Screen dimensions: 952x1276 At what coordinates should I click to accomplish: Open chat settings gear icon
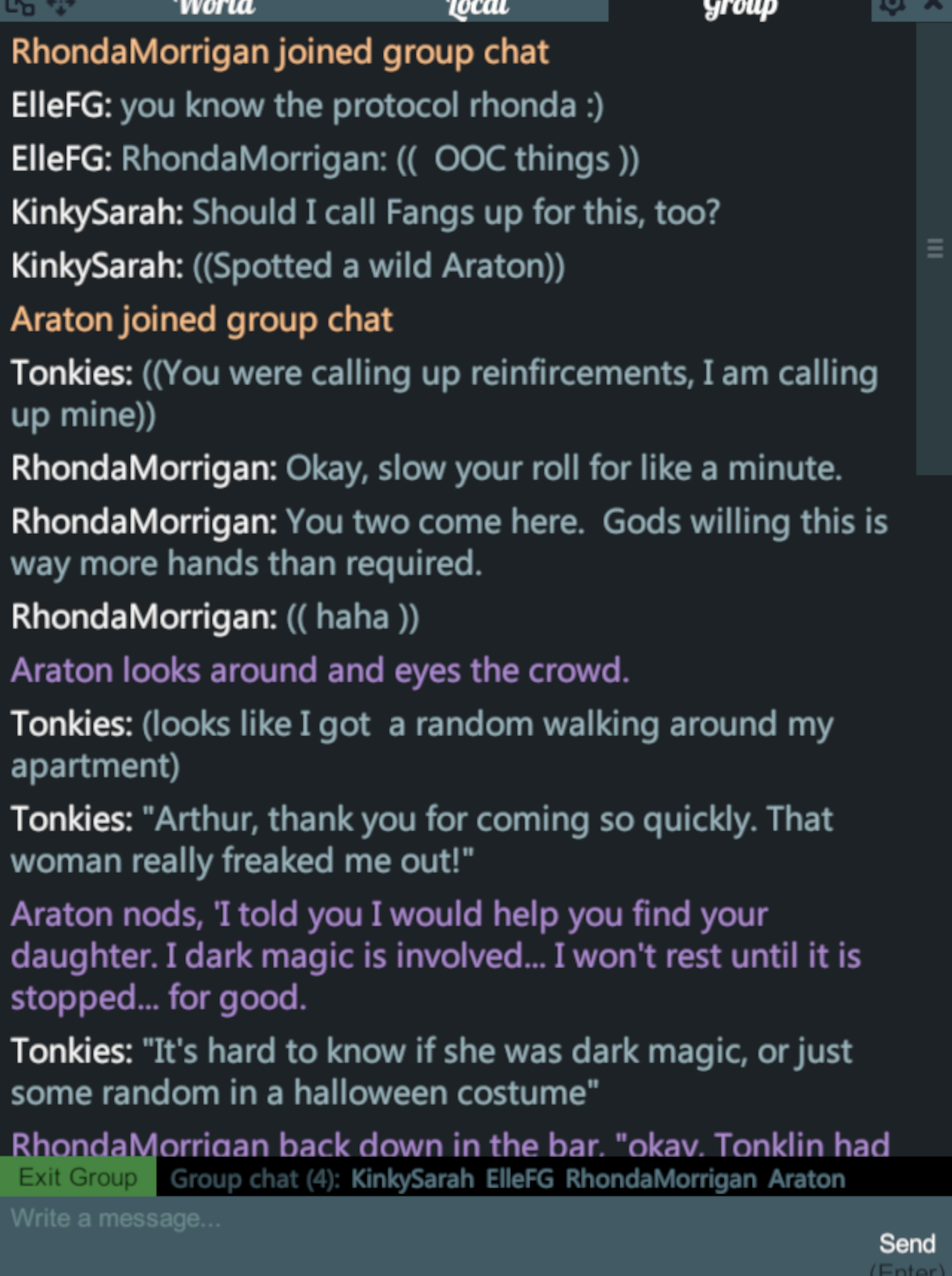(x=892, y=7)
